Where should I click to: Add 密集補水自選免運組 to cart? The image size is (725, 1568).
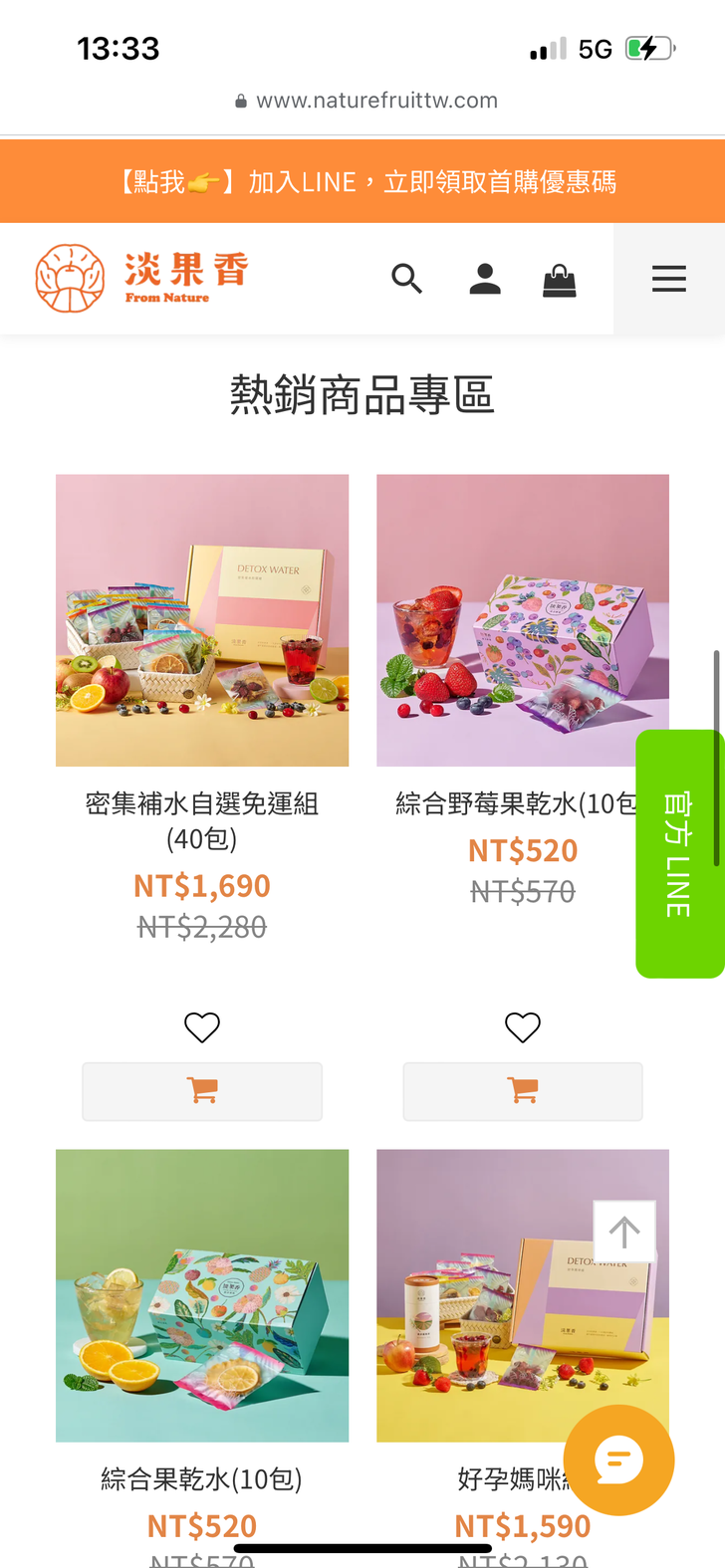tap(202, 1091)
